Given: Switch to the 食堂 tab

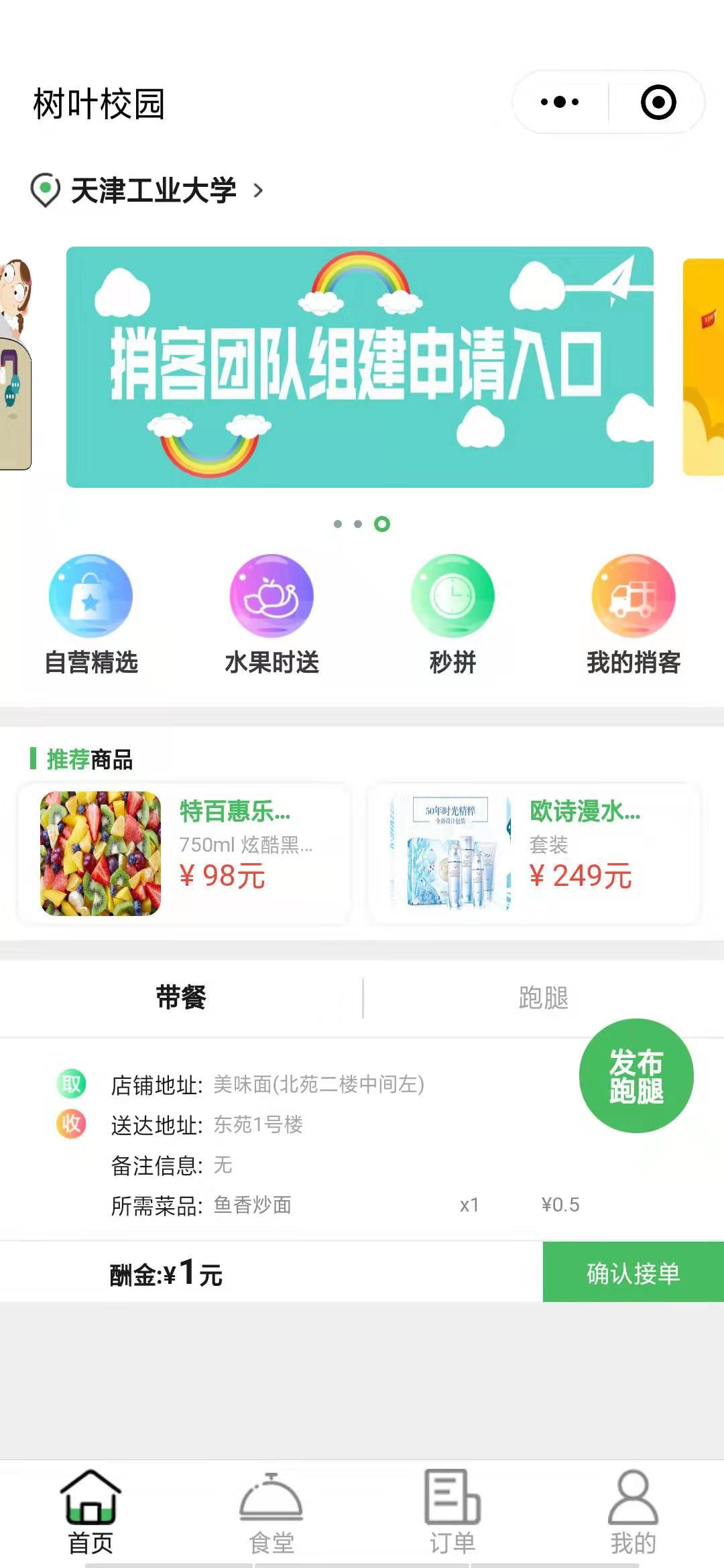Looking at the screenshot, I should click(271, 1512).
